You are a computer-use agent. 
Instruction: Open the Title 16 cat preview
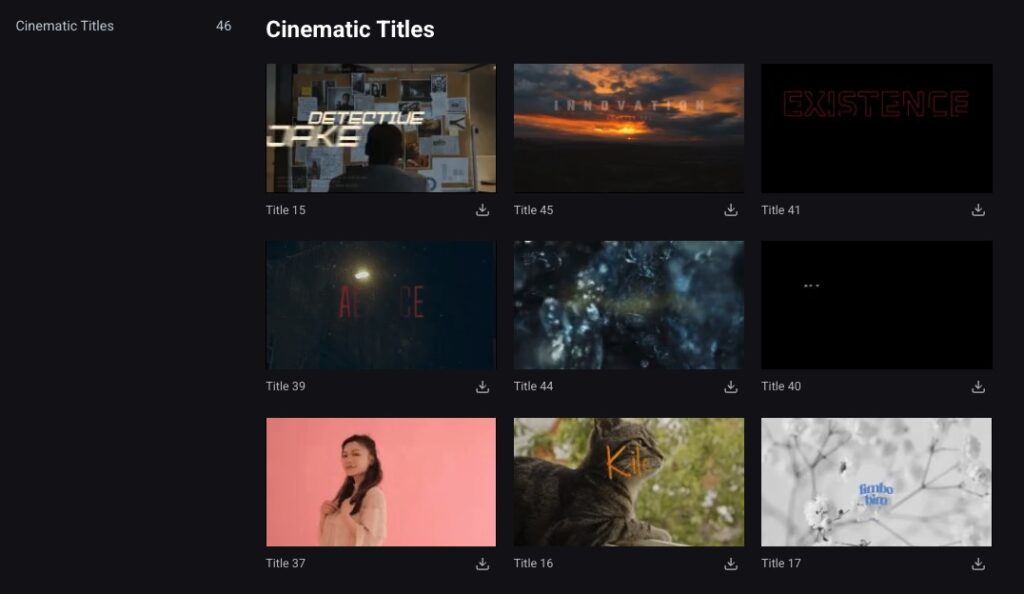coord(629,482)
